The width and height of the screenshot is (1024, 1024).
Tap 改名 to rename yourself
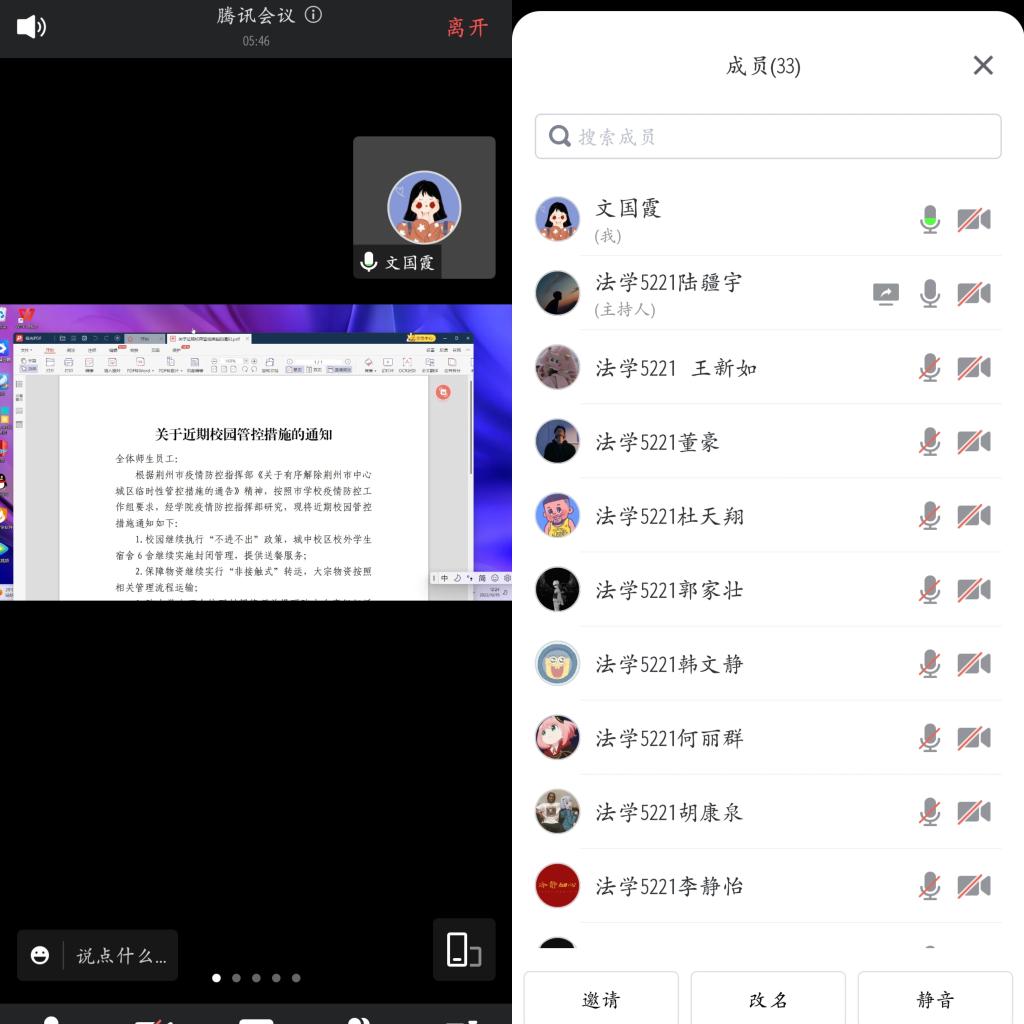click(x=768, y=998)
